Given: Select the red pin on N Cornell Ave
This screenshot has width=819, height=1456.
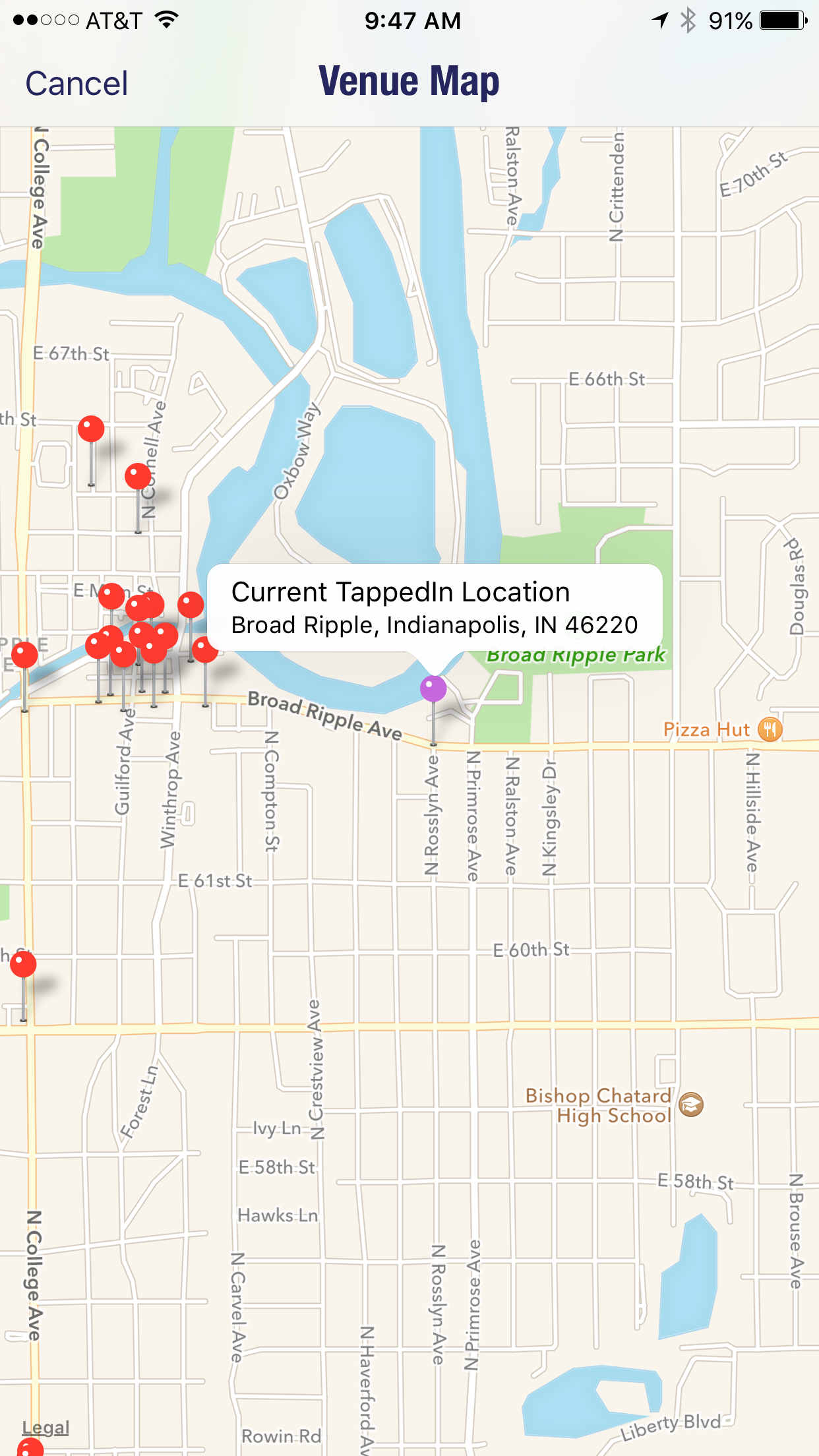Looking at the screenshot, I should pyautogui.click(x=138, y=476).
